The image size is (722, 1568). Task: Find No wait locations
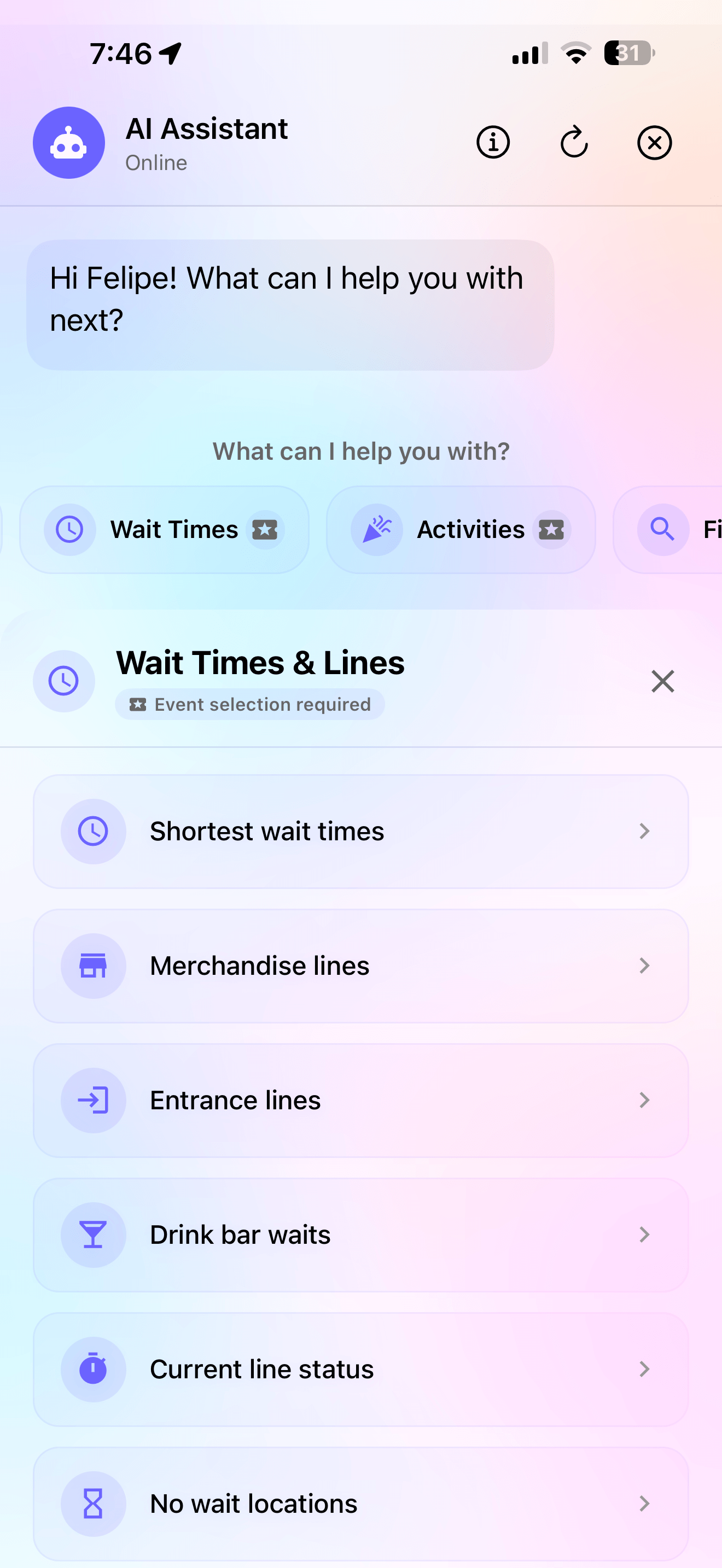tap(360, 1503)
